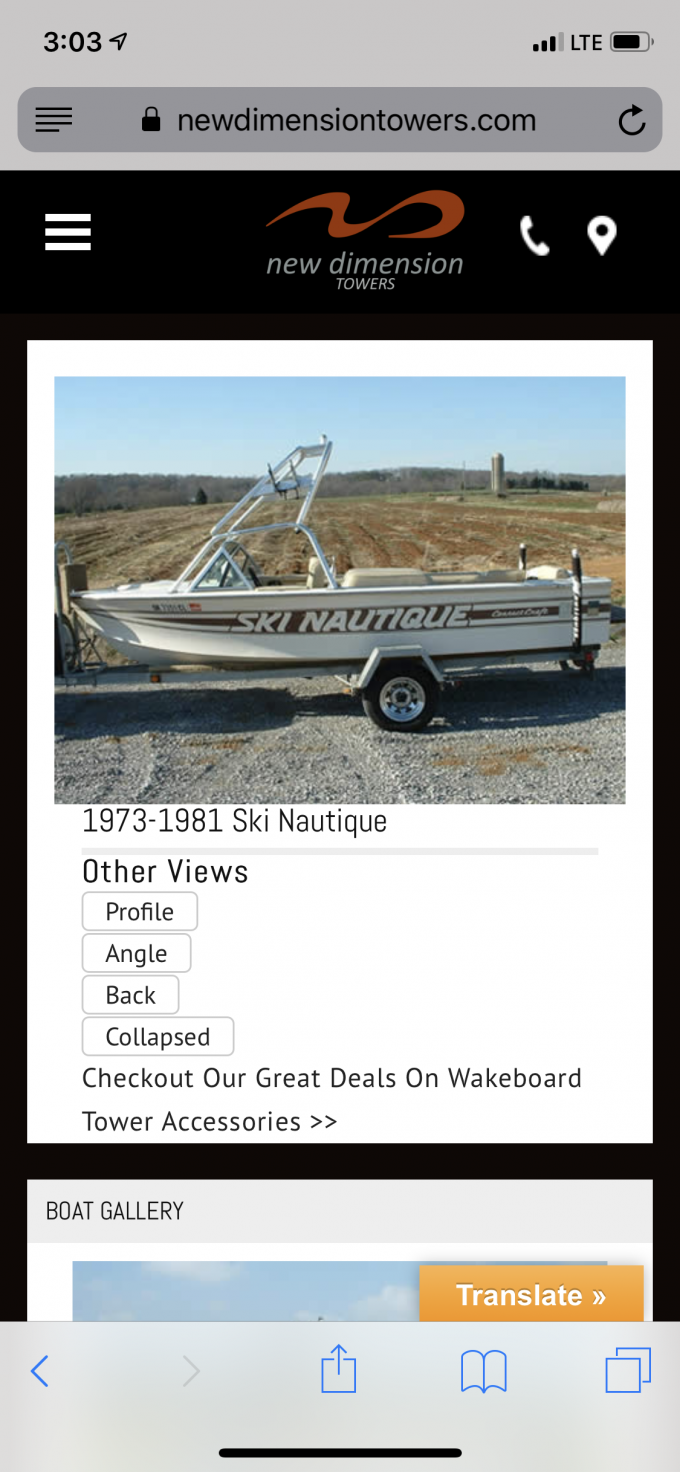The height and width of the screenshot is (1472, 680).
Task: View the Collapsed tower image
Action: 157,1037
